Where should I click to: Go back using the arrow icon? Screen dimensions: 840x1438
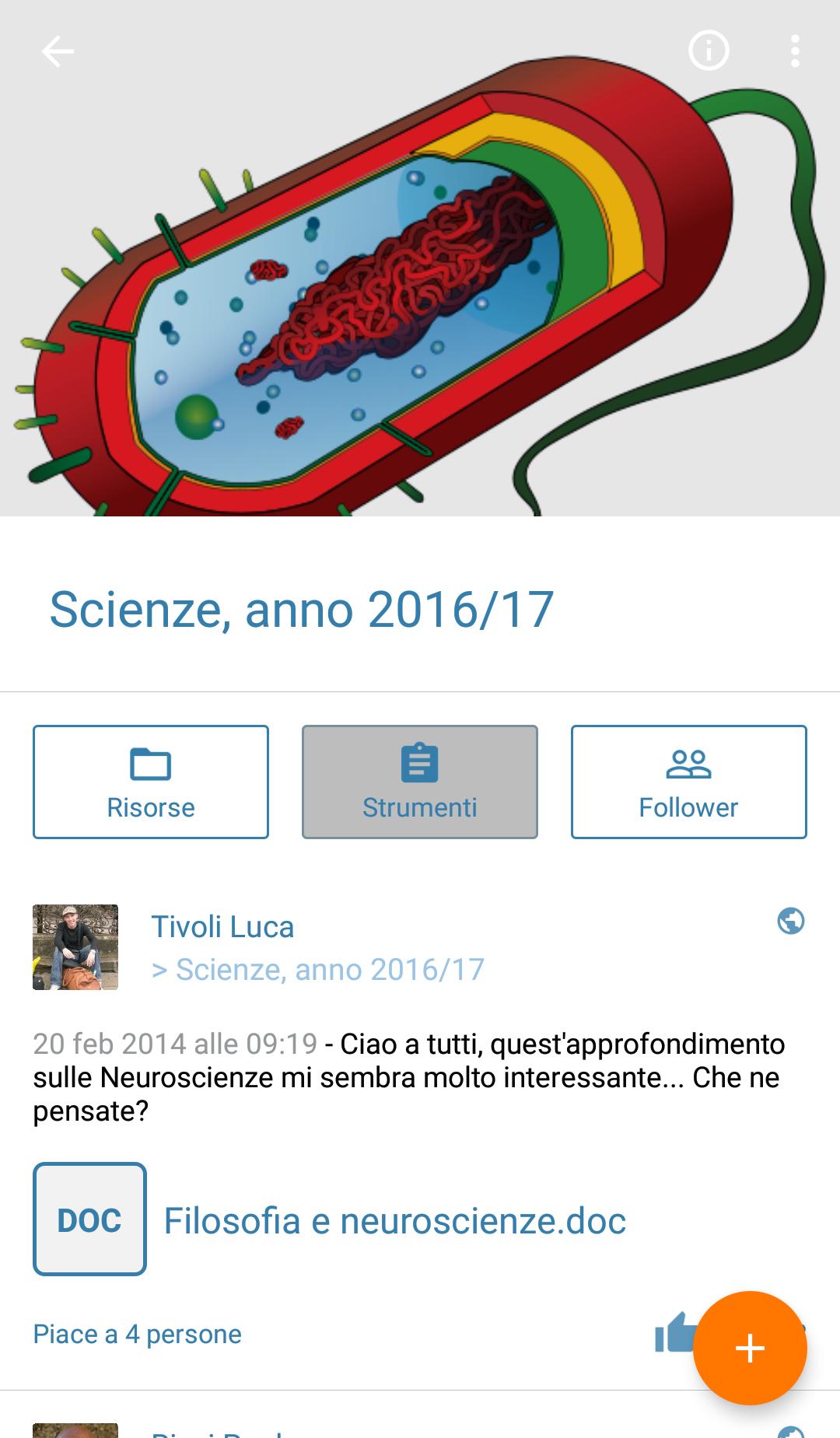tap(58, 52)
